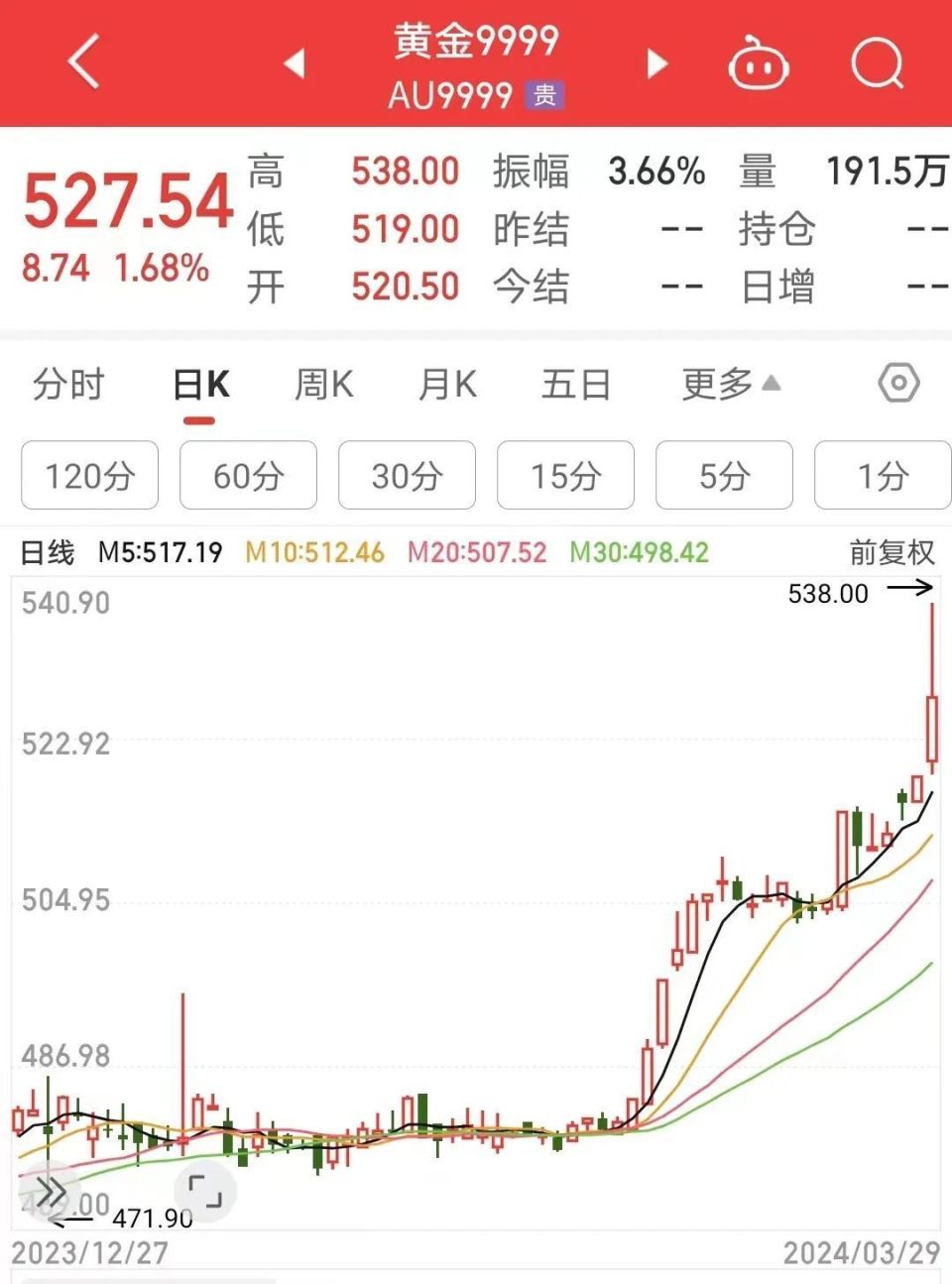Tap the 538.00 high price marker on chart

(826, 593)
